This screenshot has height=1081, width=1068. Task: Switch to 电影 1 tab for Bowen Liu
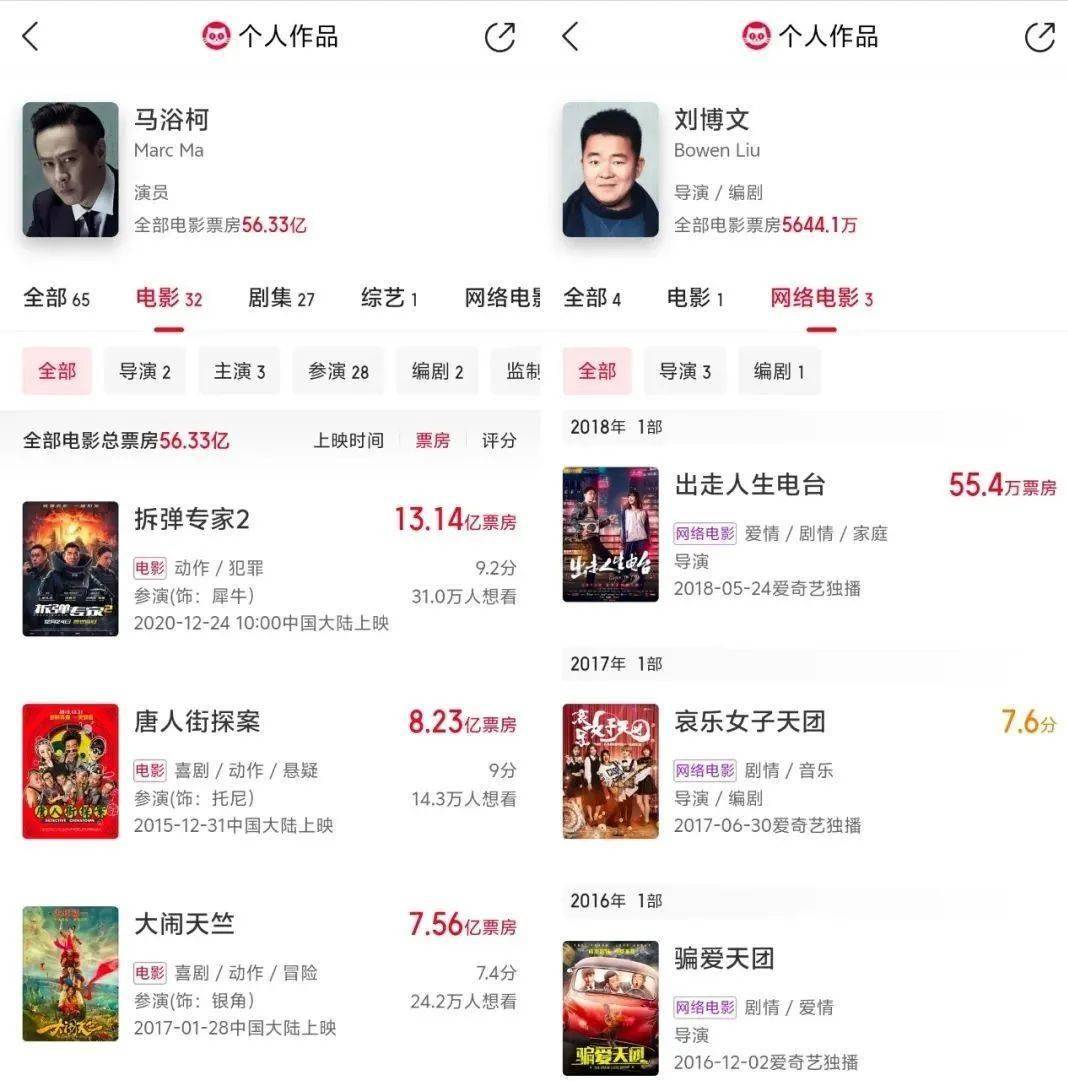pos(695,298)
